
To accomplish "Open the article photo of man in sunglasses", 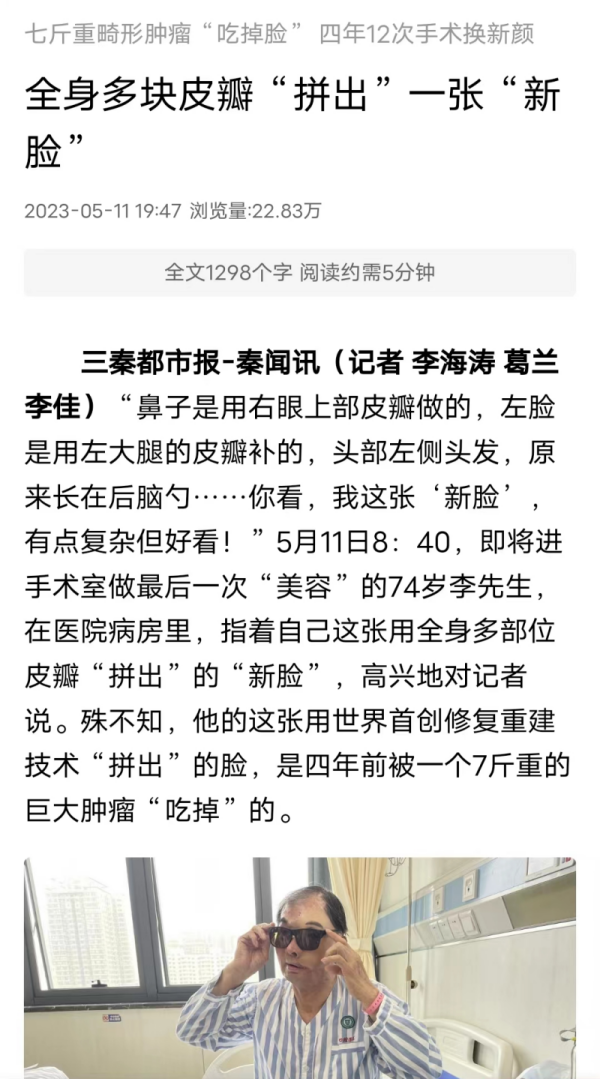I will [300, 968].
